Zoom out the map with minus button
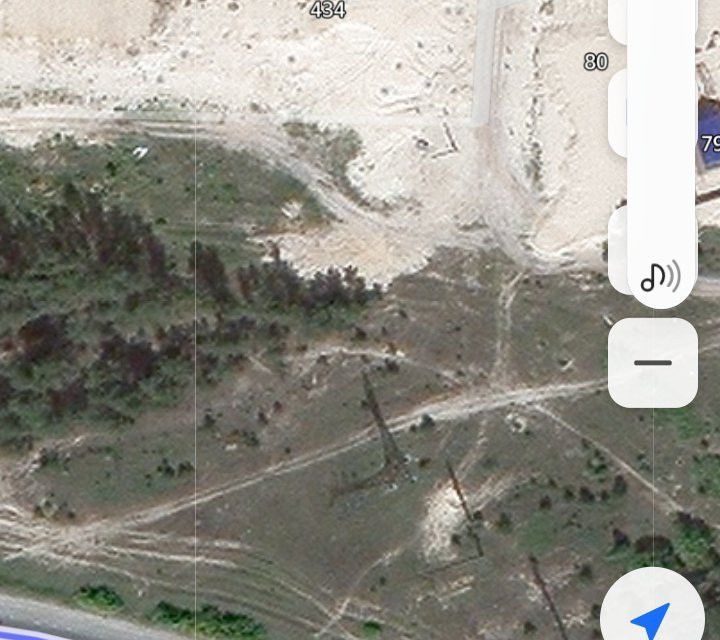Image resolution: width=720 pixels, height=640 pixels. [x=653, y=363]
